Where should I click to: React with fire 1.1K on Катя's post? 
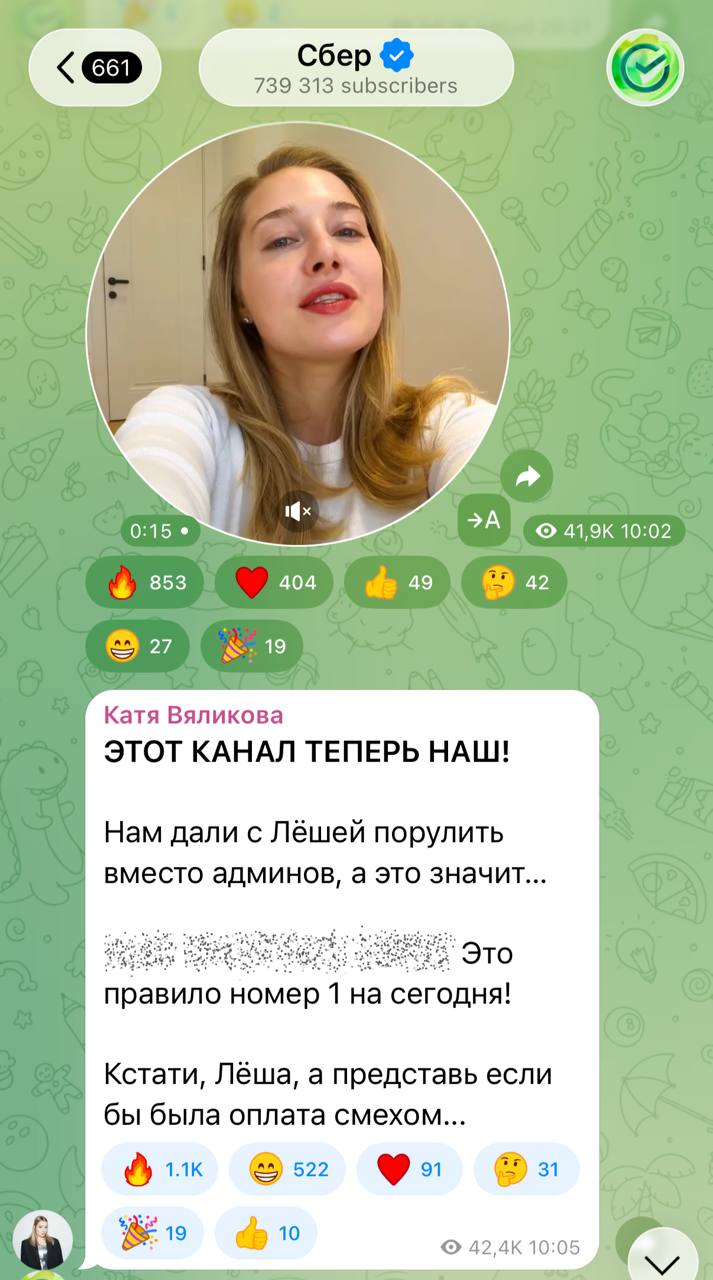[x=159, y=1169]
